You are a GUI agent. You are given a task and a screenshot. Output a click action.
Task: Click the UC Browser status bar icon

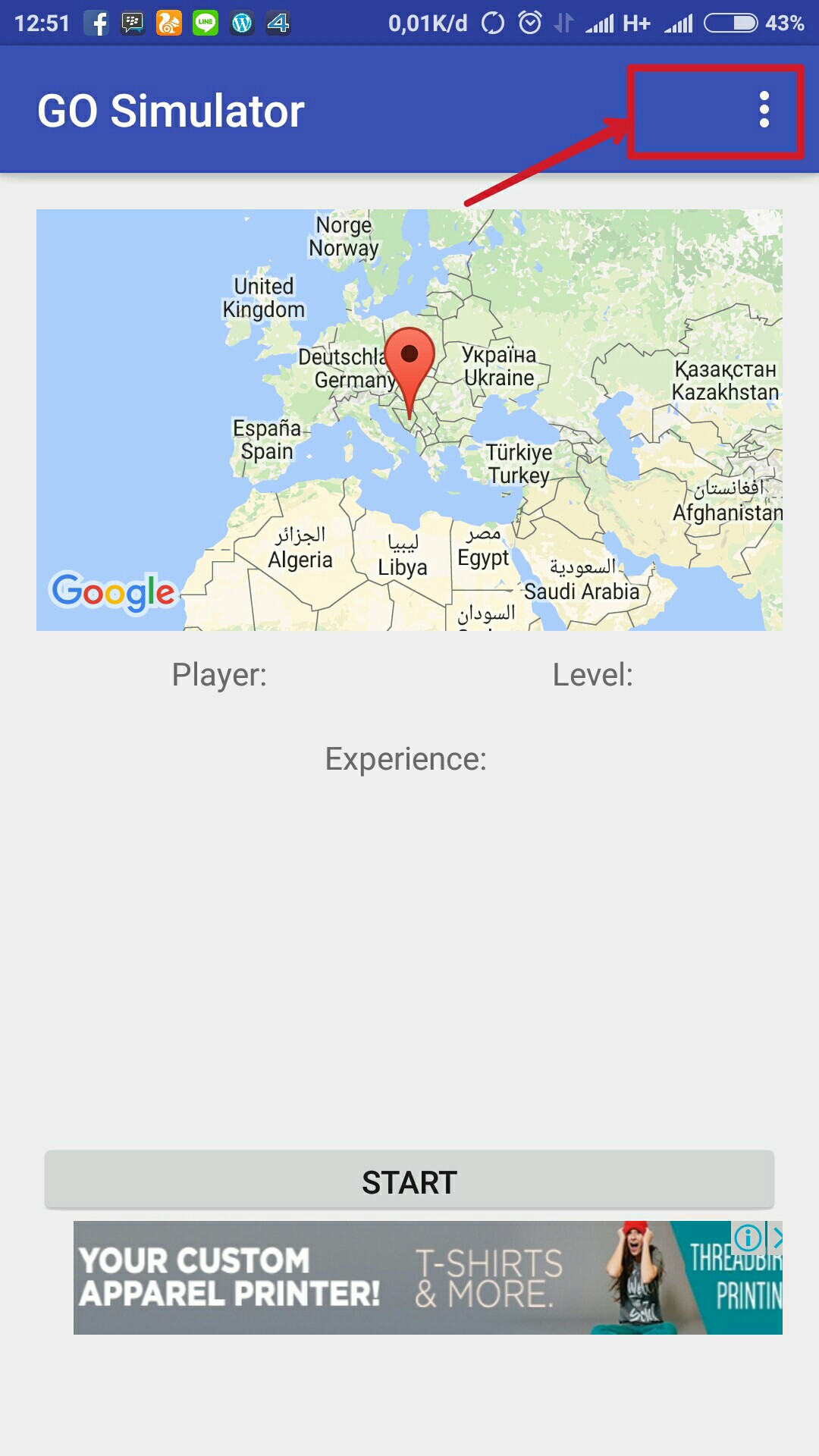[x=168, y=21]
